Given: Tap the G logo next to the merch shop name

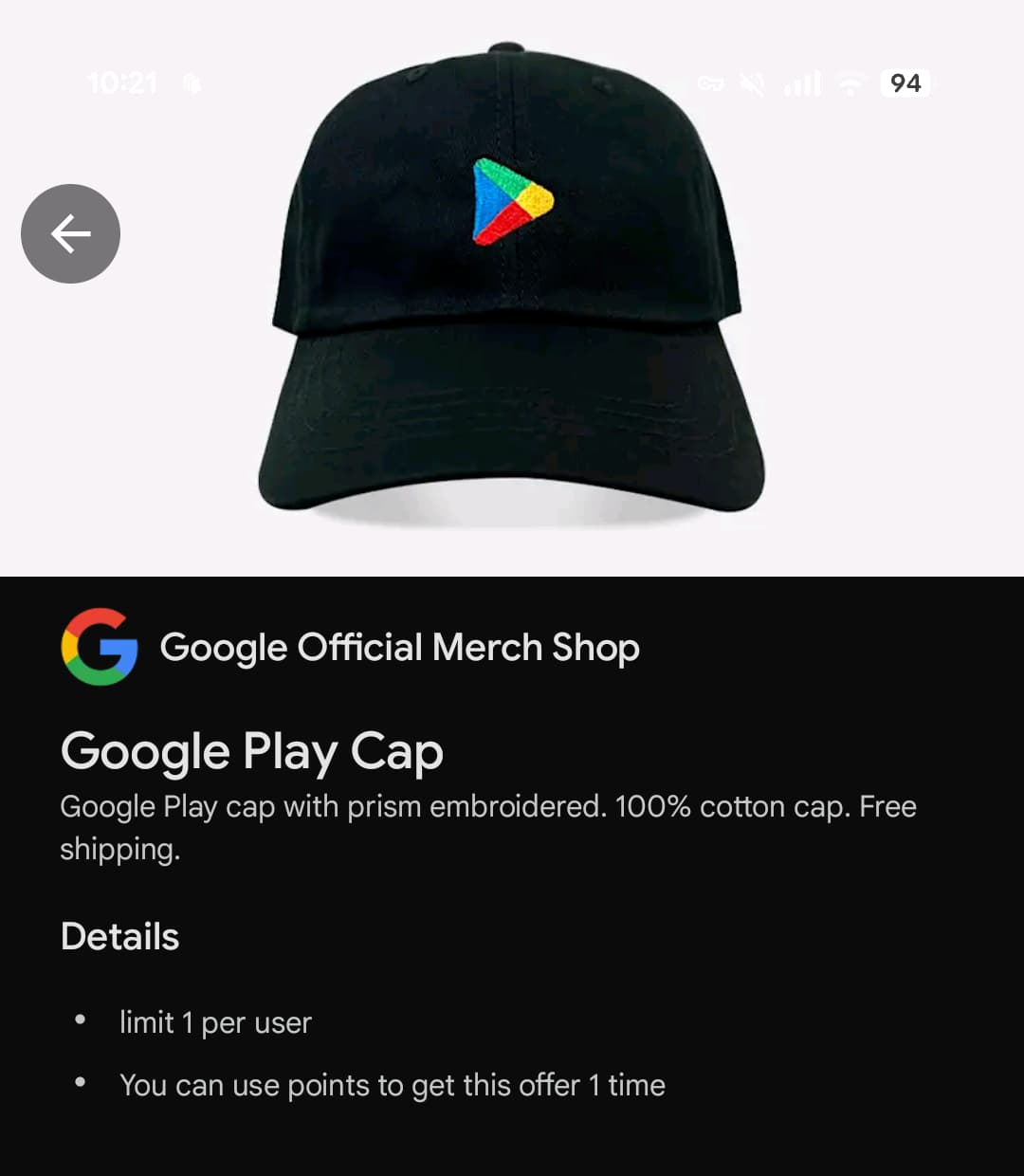Looking at the screenshot, I should 96,649.
